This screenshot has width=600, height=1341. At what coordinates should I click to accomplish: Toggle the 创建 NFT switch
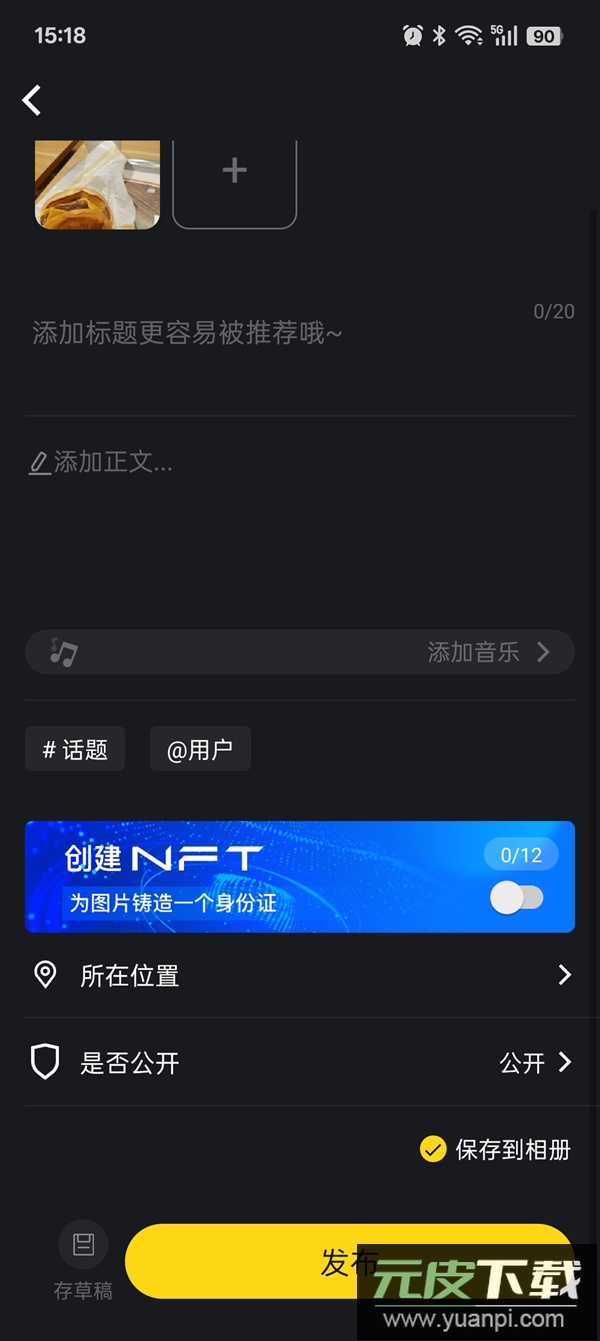pyautogui.click(x=517, y=898)
